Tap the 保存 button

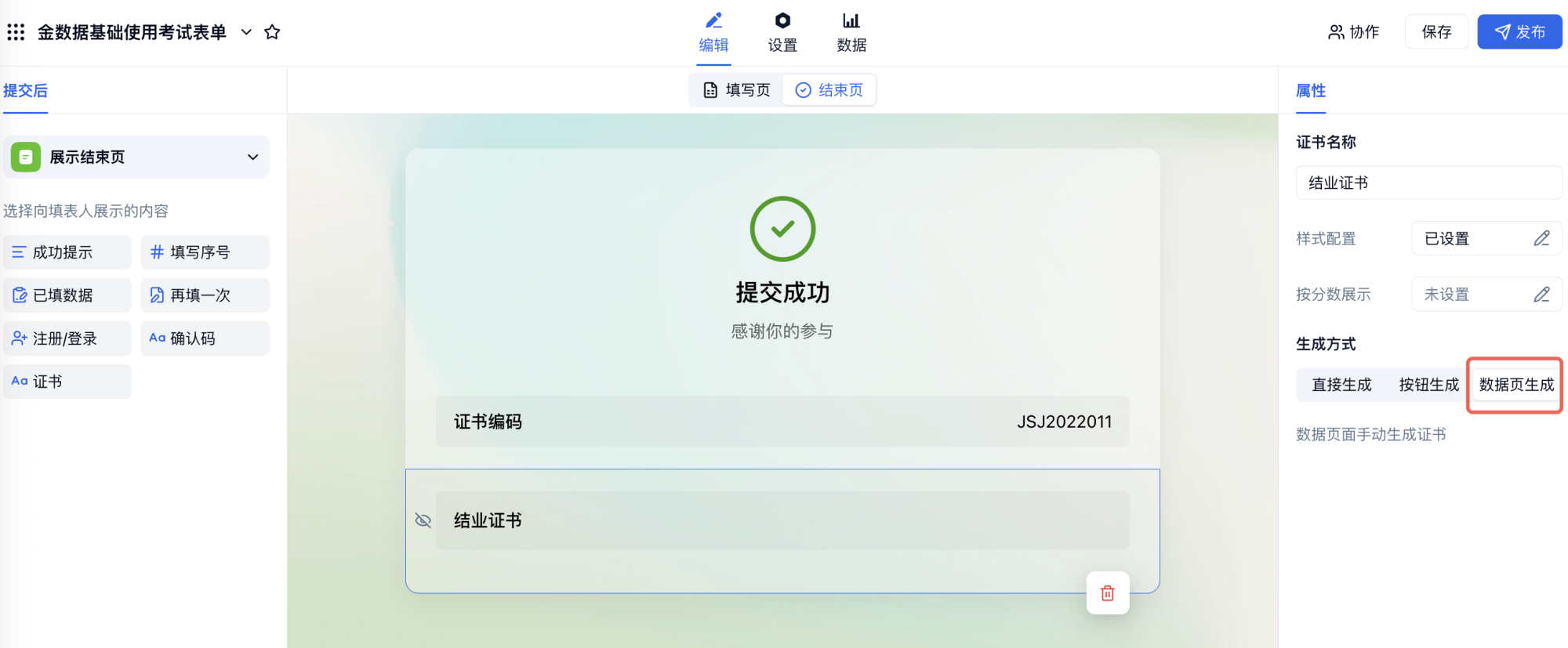coord(1436,32)
